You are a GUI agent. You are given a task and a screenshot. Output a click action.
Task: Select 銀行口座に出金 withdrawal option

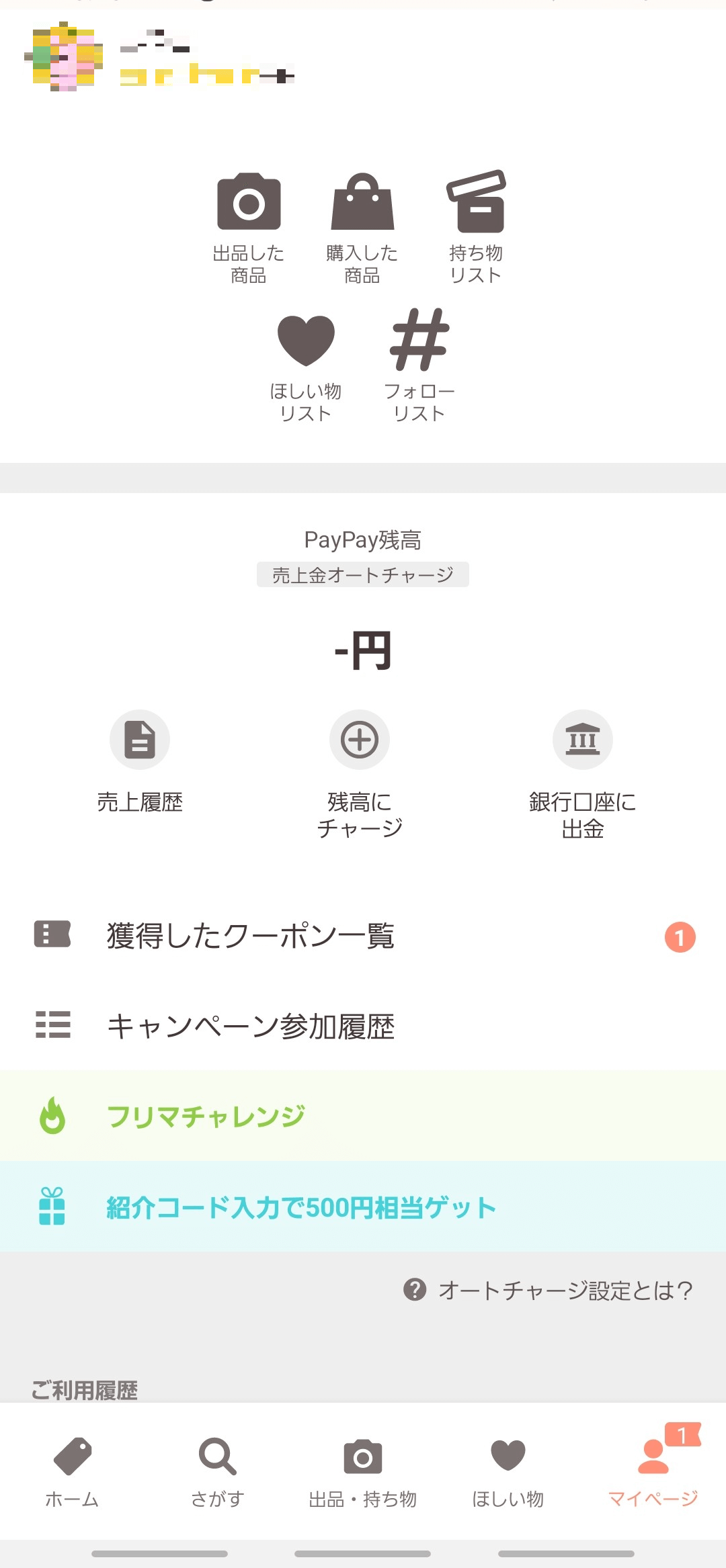click(582, 773)
